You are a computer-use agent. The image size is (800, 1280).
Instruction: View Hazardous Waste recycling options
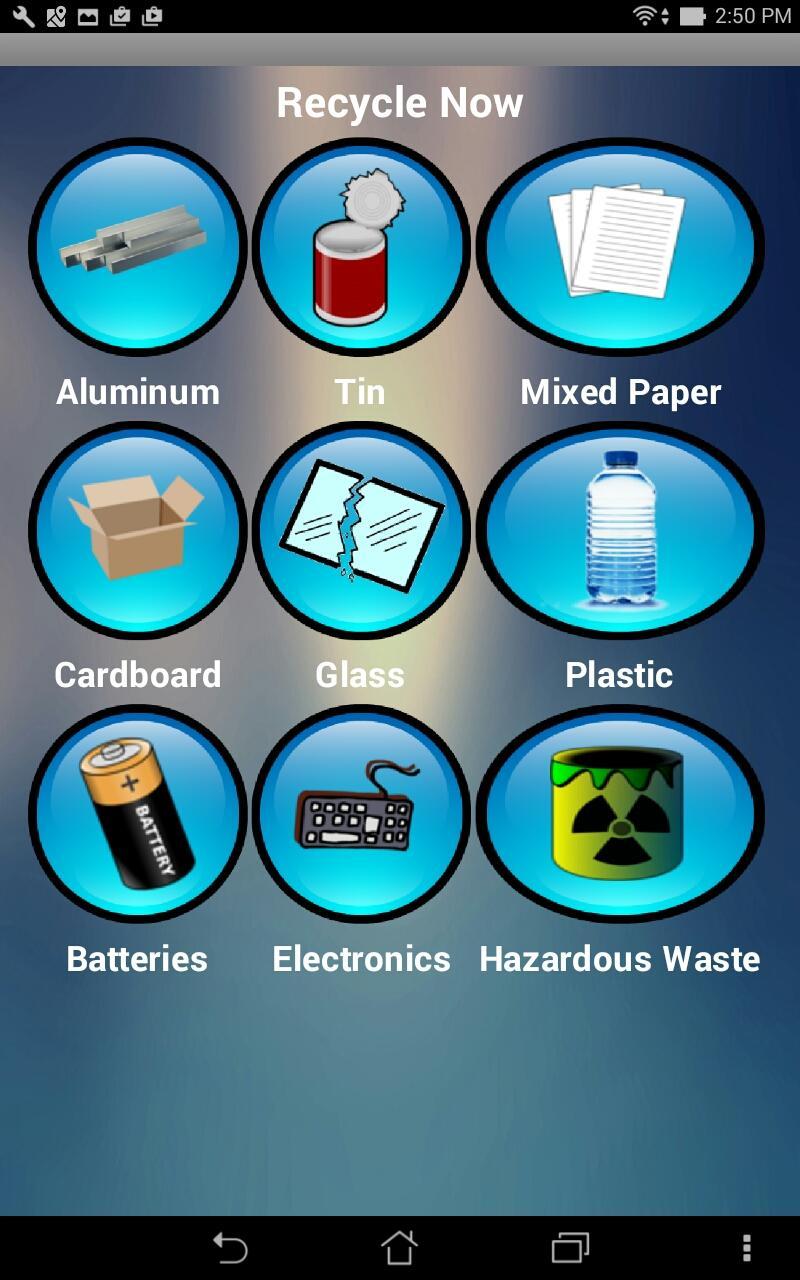click(620, 813)
